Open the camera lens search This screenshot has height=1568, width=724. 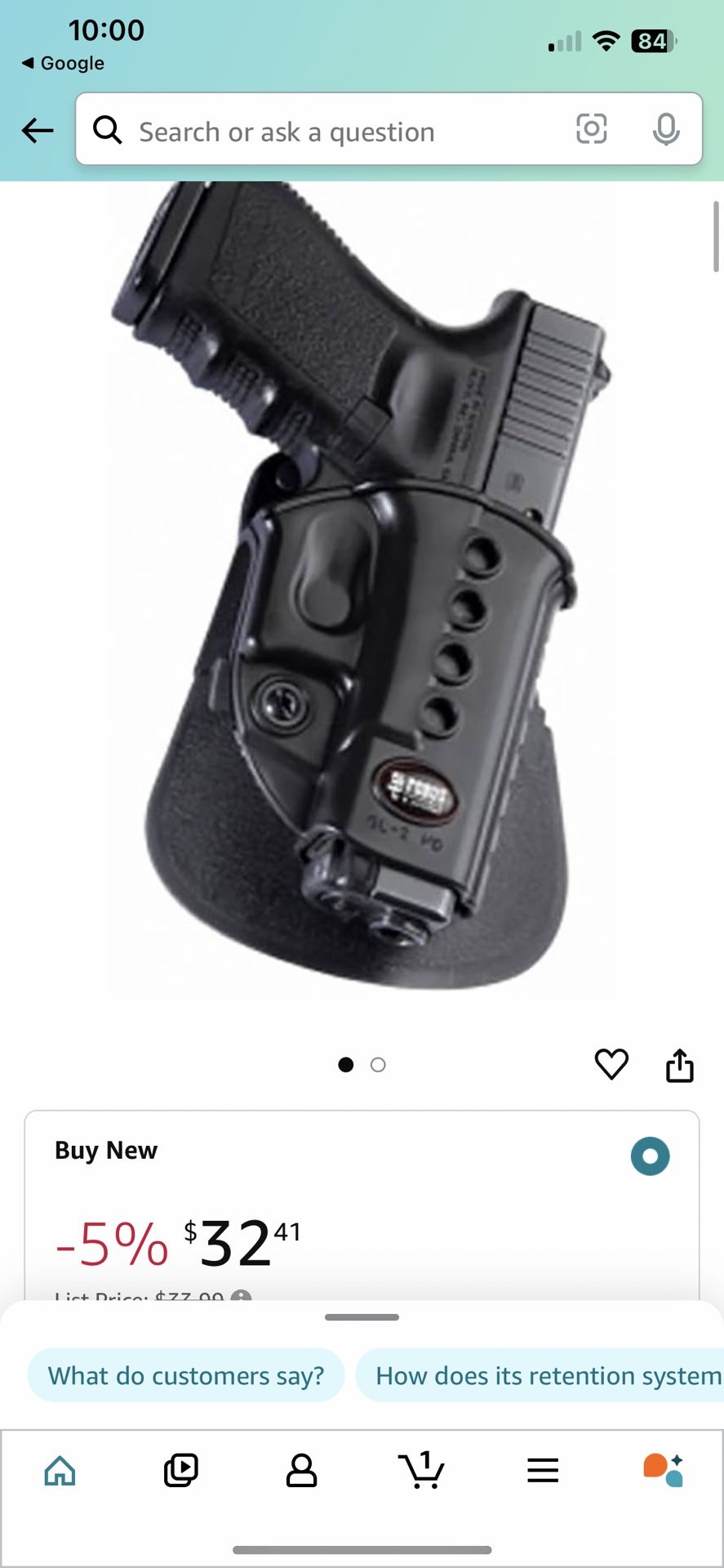pos(591,130)
